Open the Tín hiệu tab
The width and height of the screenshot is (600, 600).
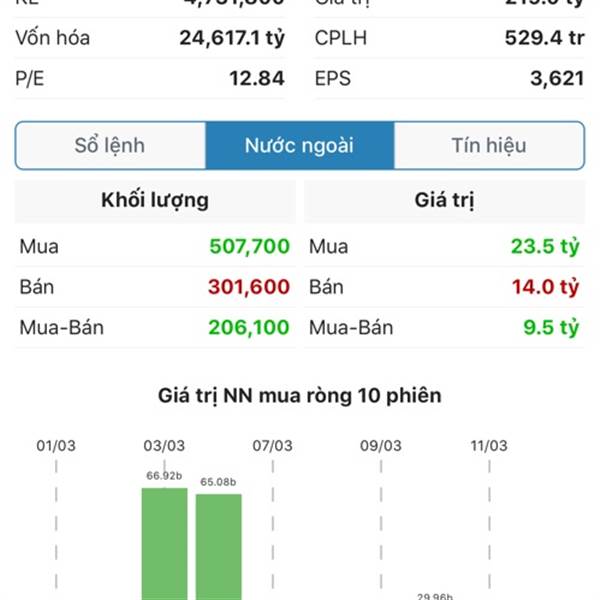coord(488,146)
